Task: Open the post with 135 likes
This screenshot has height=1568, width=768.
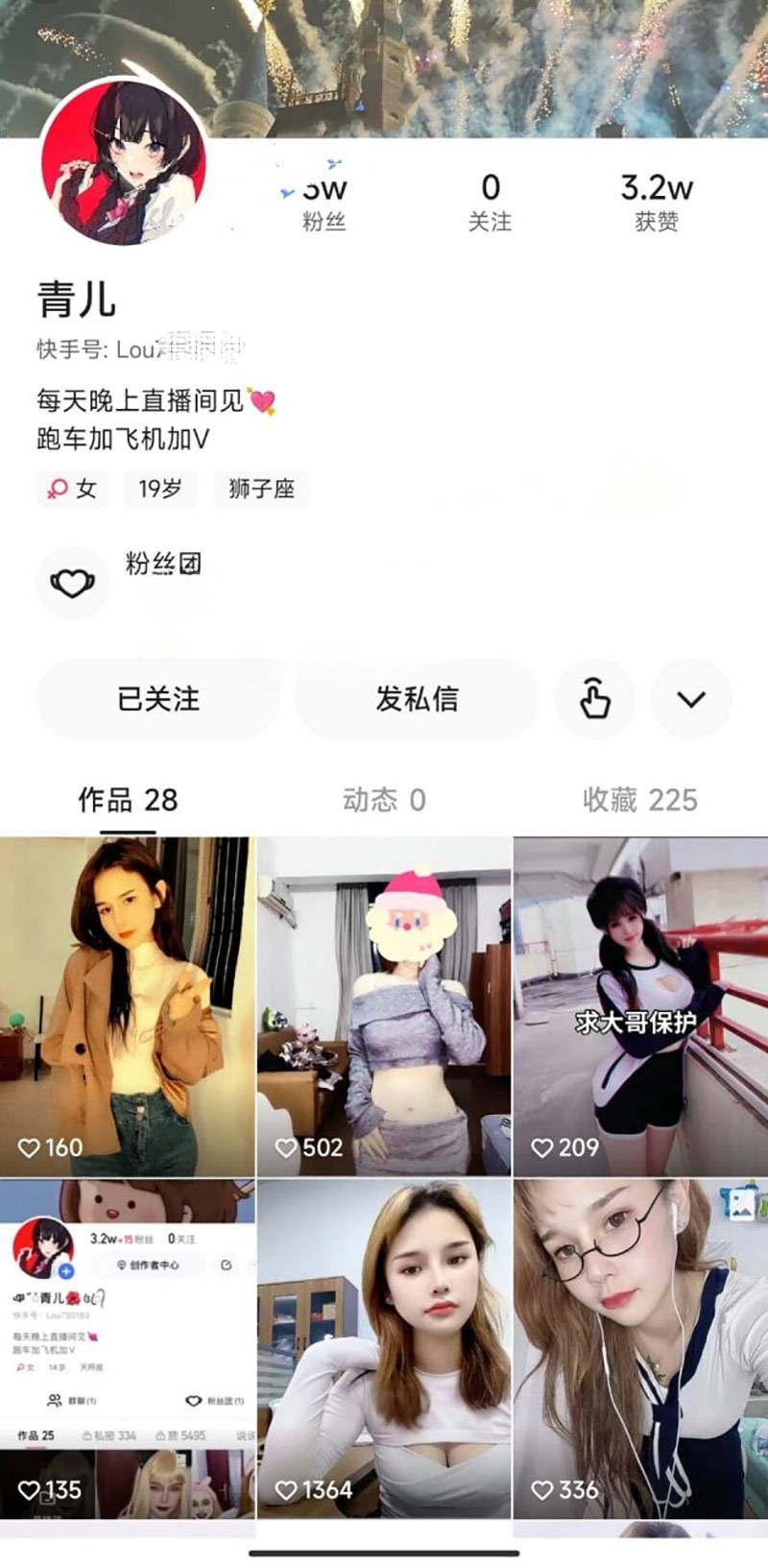Action: 128,1348
